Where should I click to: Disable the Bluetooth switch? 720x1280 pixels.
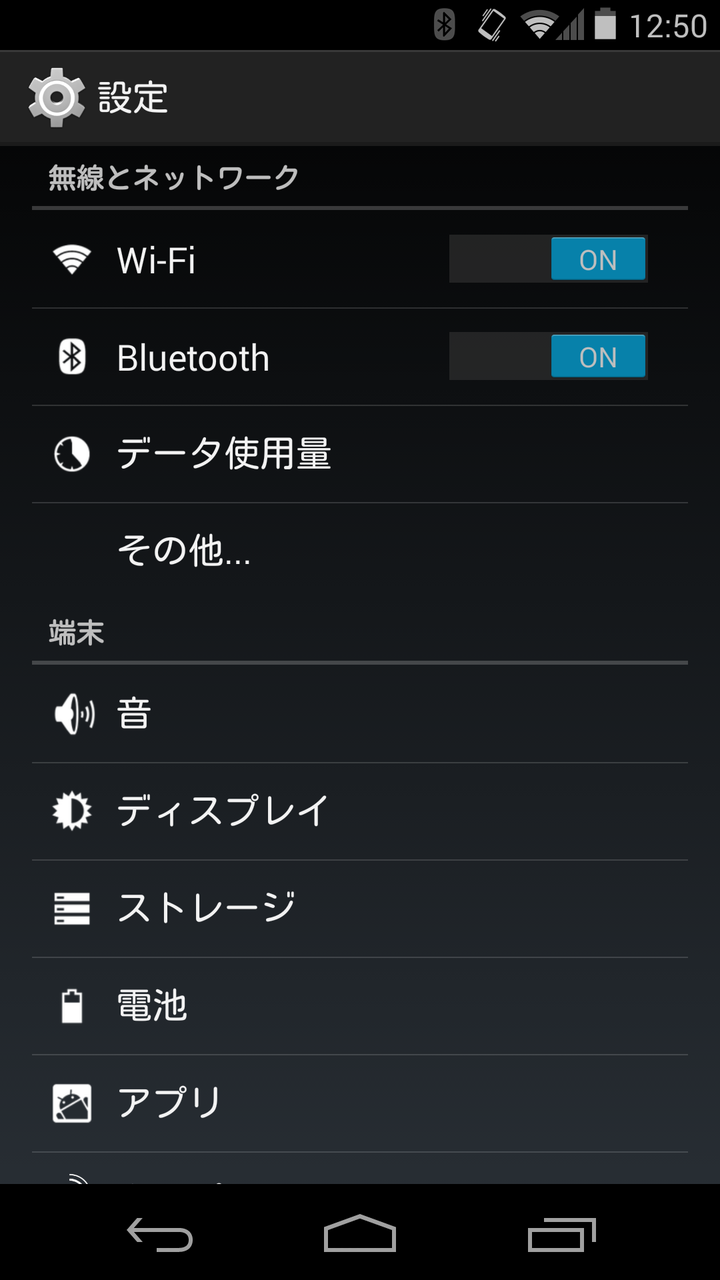[x=548, y=357]
